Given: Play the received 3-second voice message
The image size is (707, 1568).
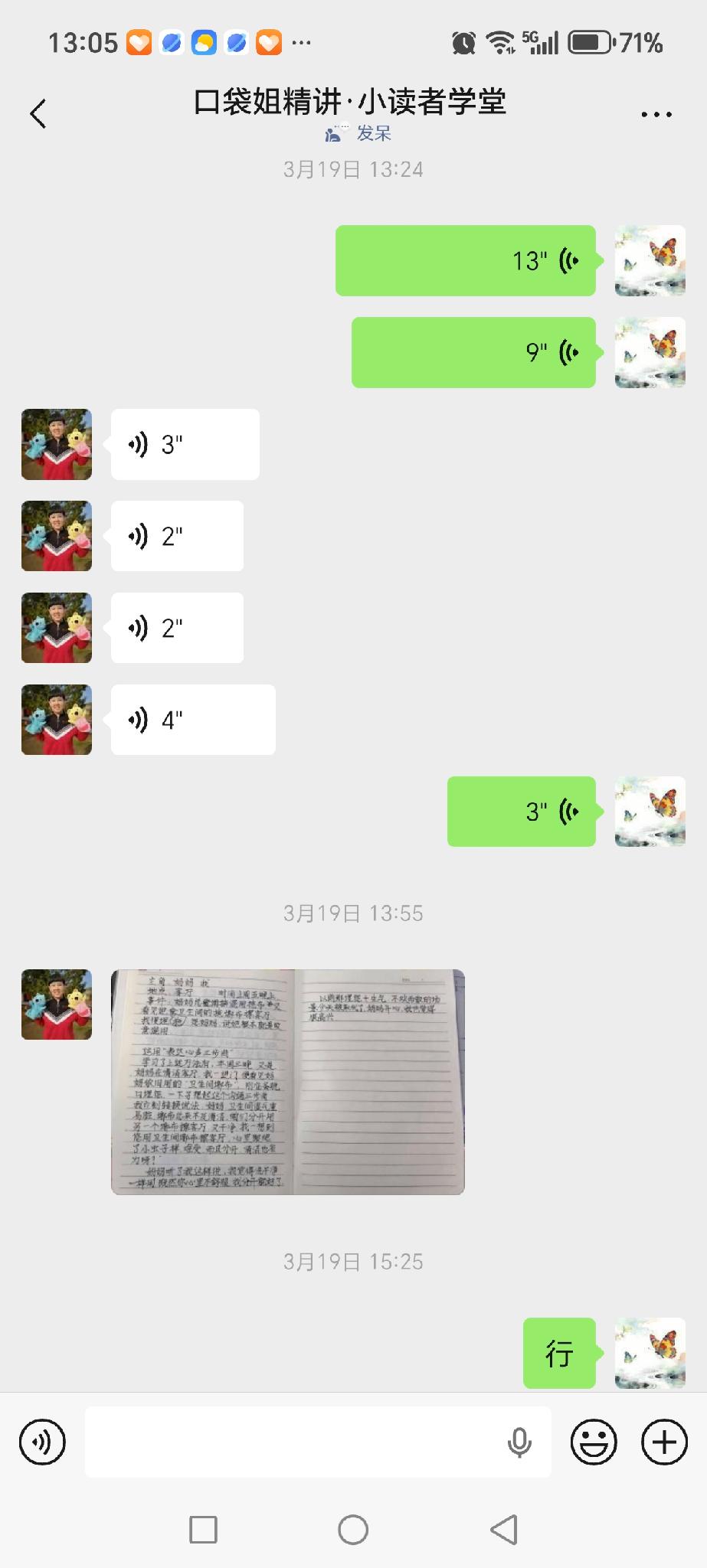Looking at the screenshot, I should [185, 444].
